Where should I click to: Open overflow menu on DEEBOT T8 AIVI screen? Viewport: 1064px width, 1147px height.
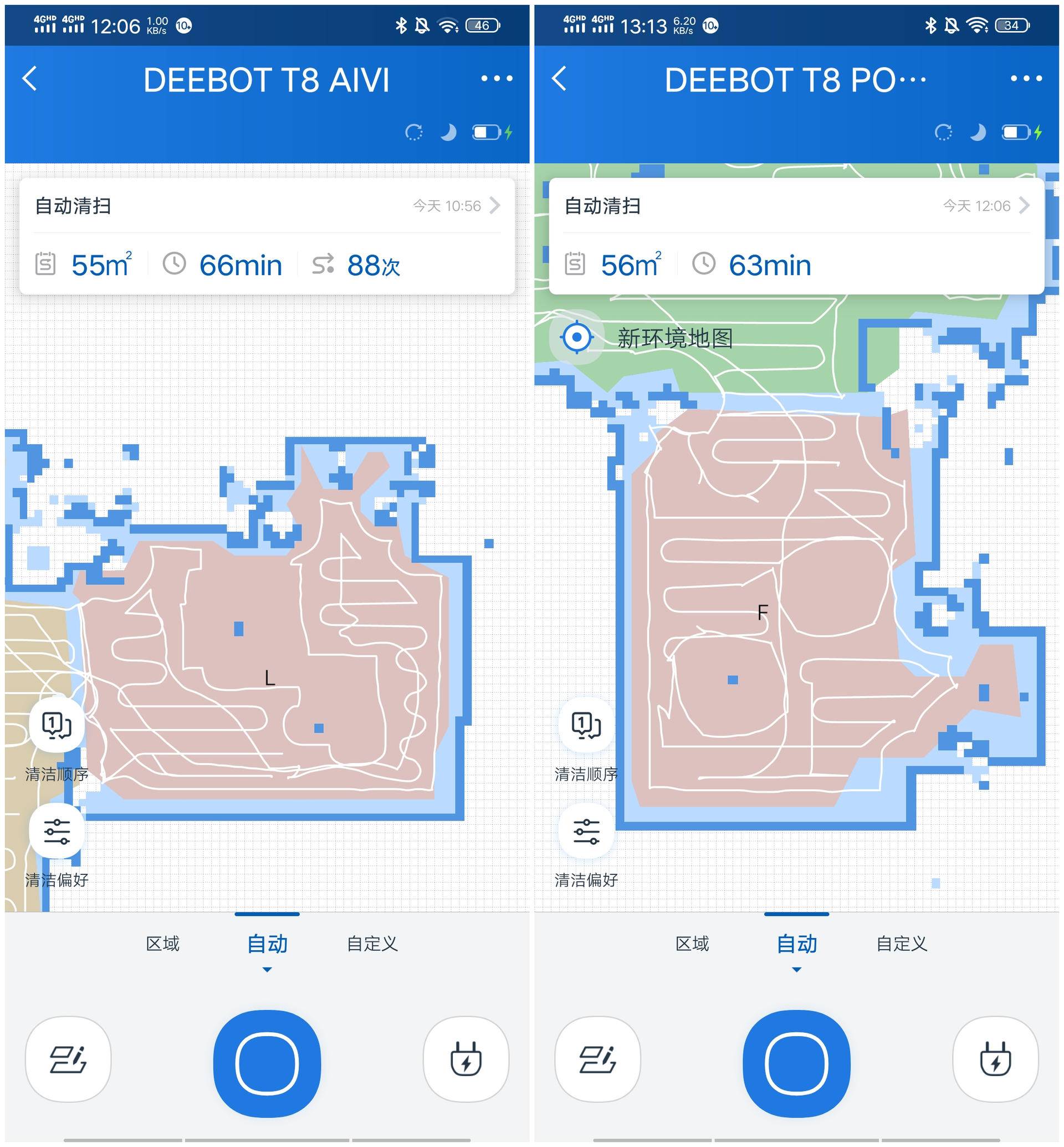pos(497,78)
